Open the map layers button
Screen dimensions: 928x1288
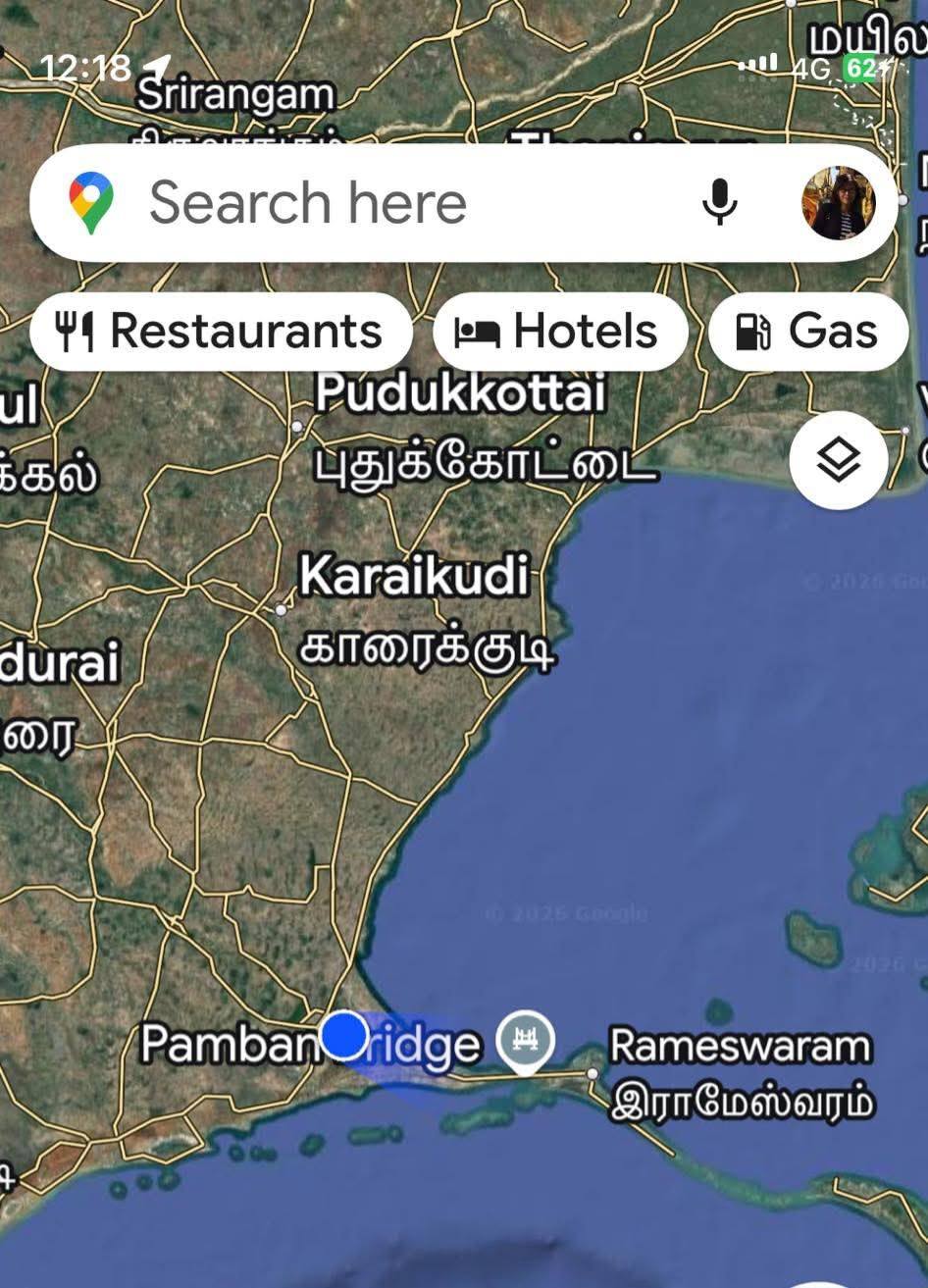click(x=838, y=460)
